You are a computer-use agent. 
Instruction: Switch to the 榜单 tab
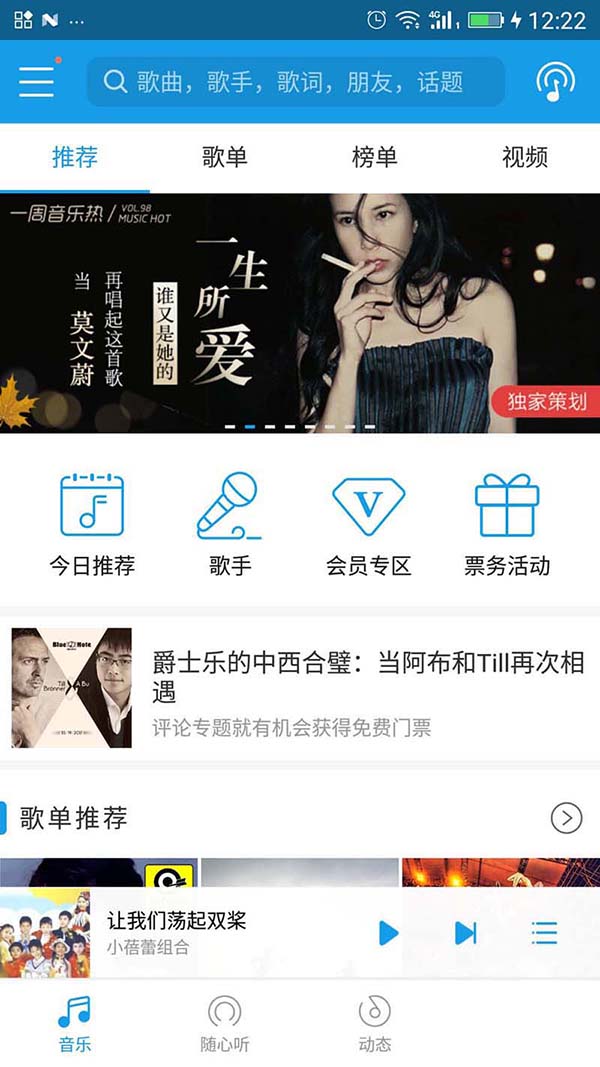point(374,157)
